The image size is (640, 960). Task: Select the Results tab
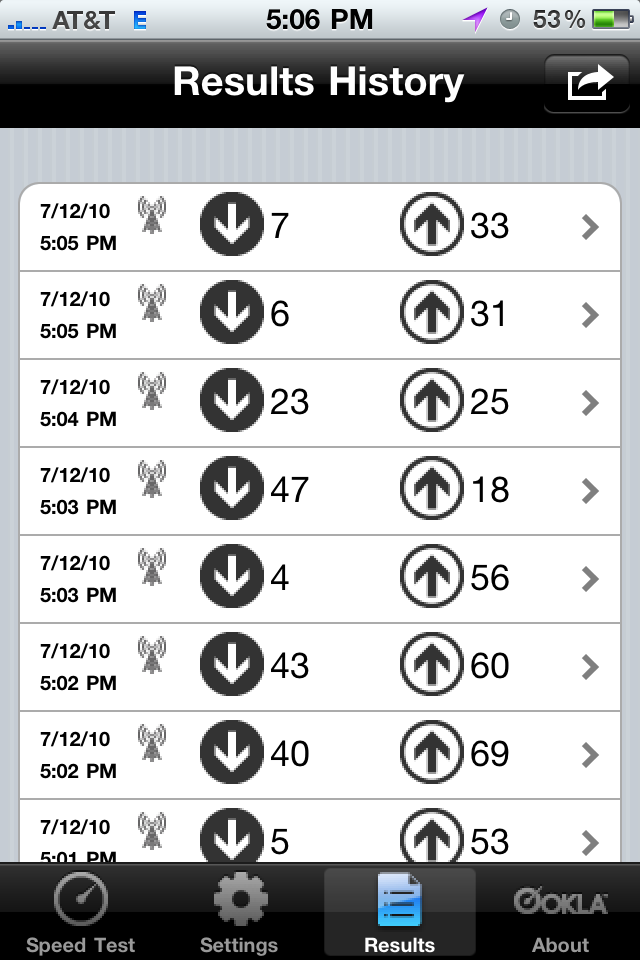(x=399, y=913)
